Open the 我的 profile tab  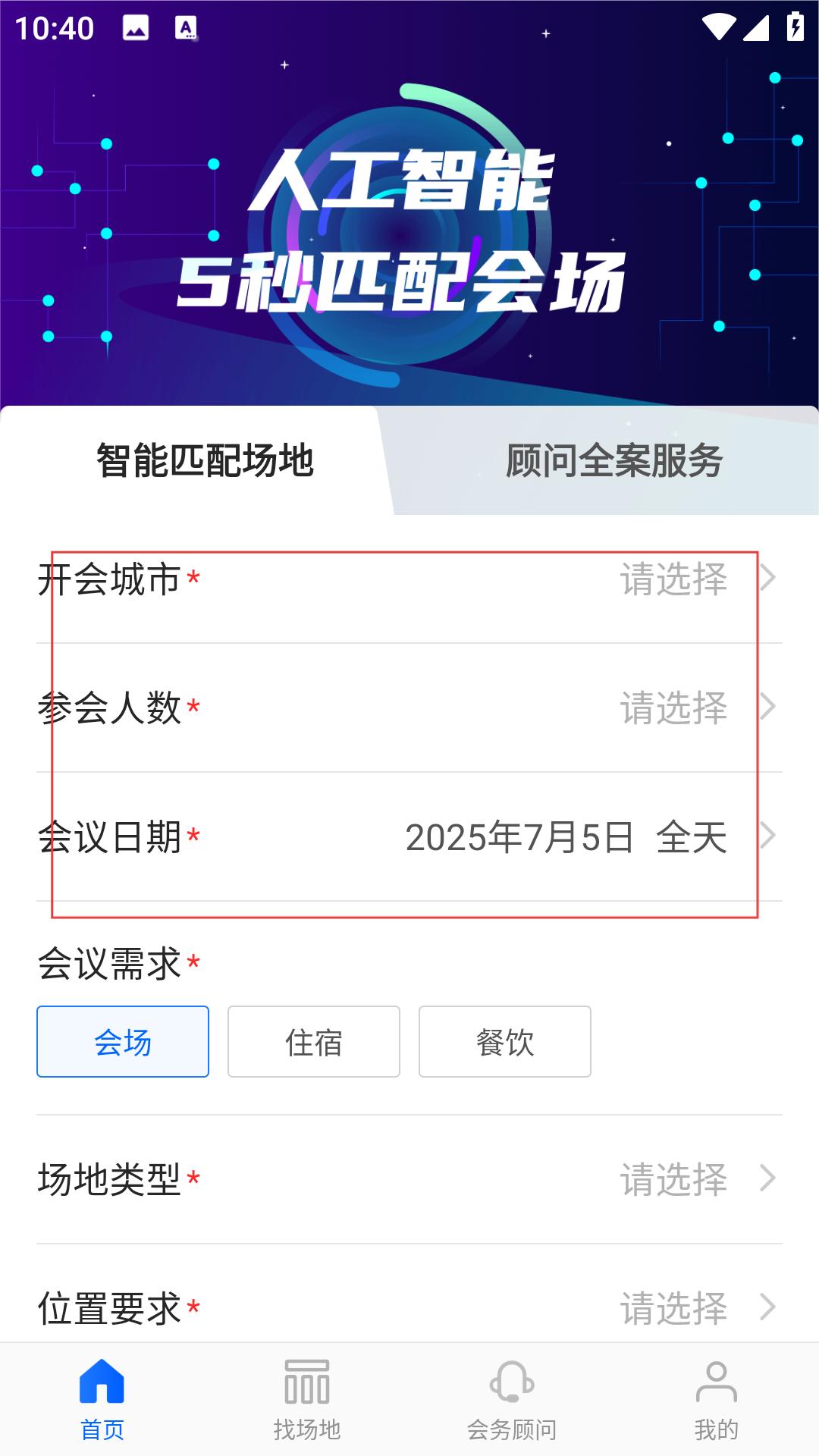pyautogui.click(x=717, y=1400)
